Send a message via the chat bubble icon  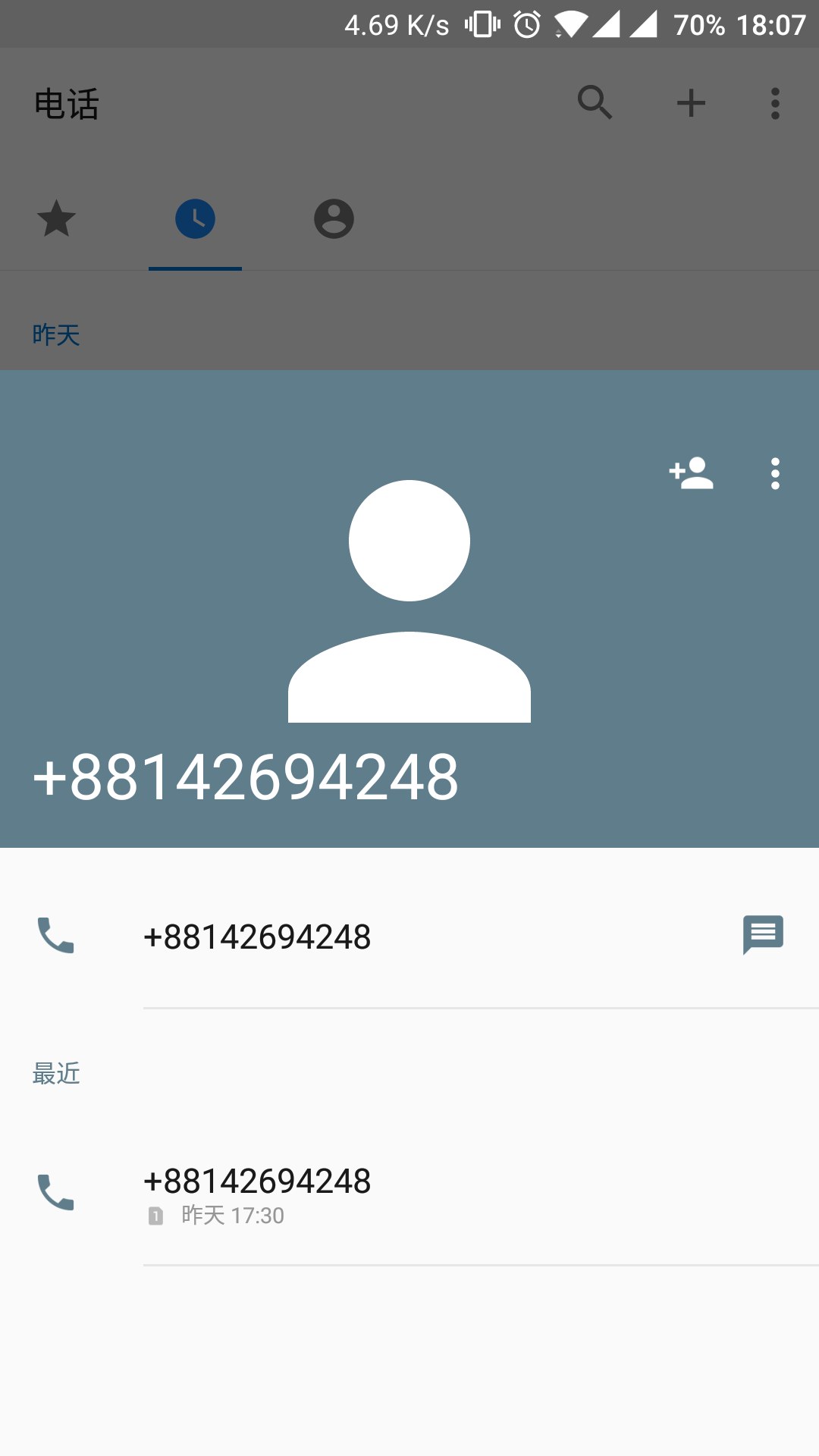[762, 935]
